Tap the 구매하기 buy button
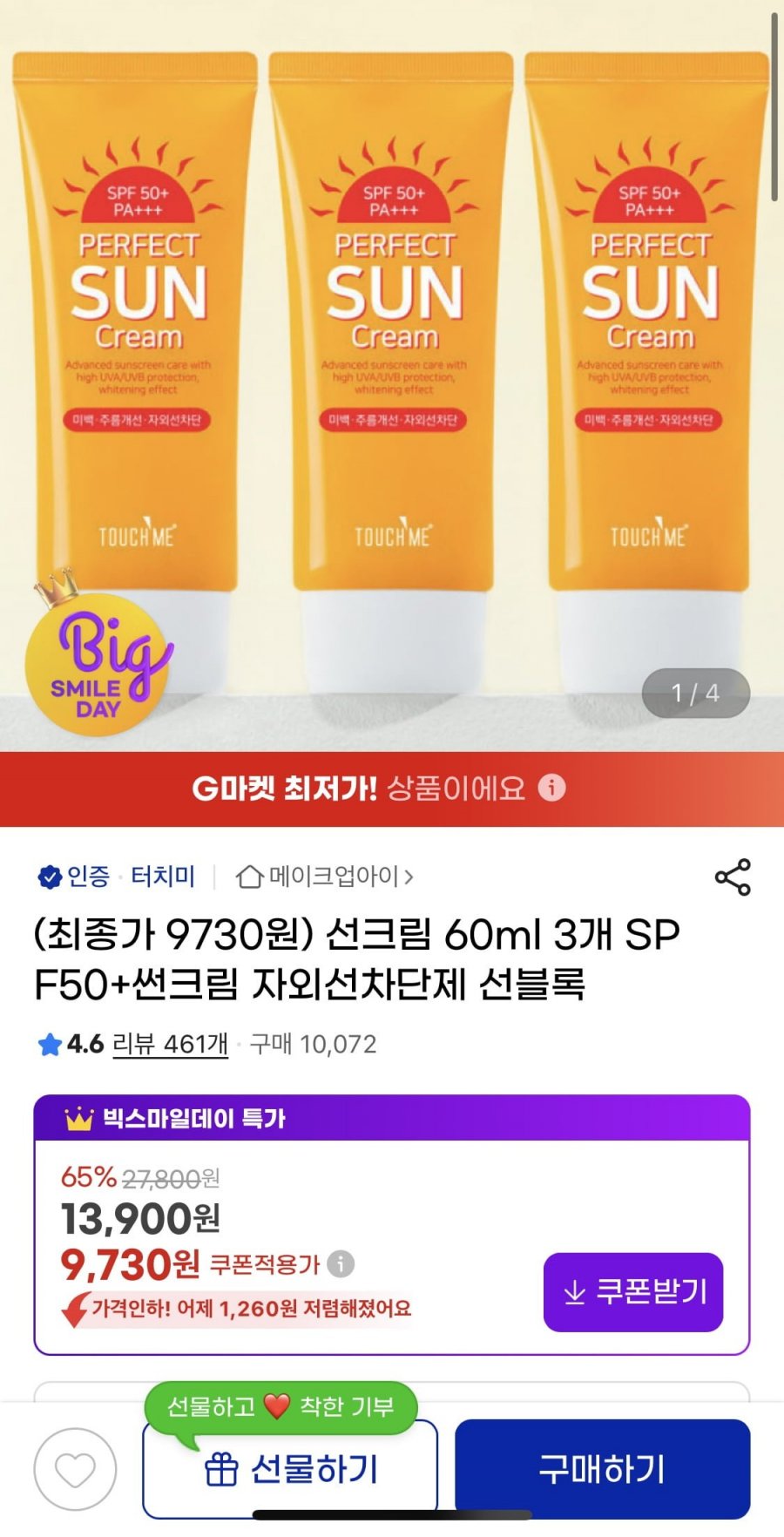Screen dimensions: 784x1537 pos(602,1469)
